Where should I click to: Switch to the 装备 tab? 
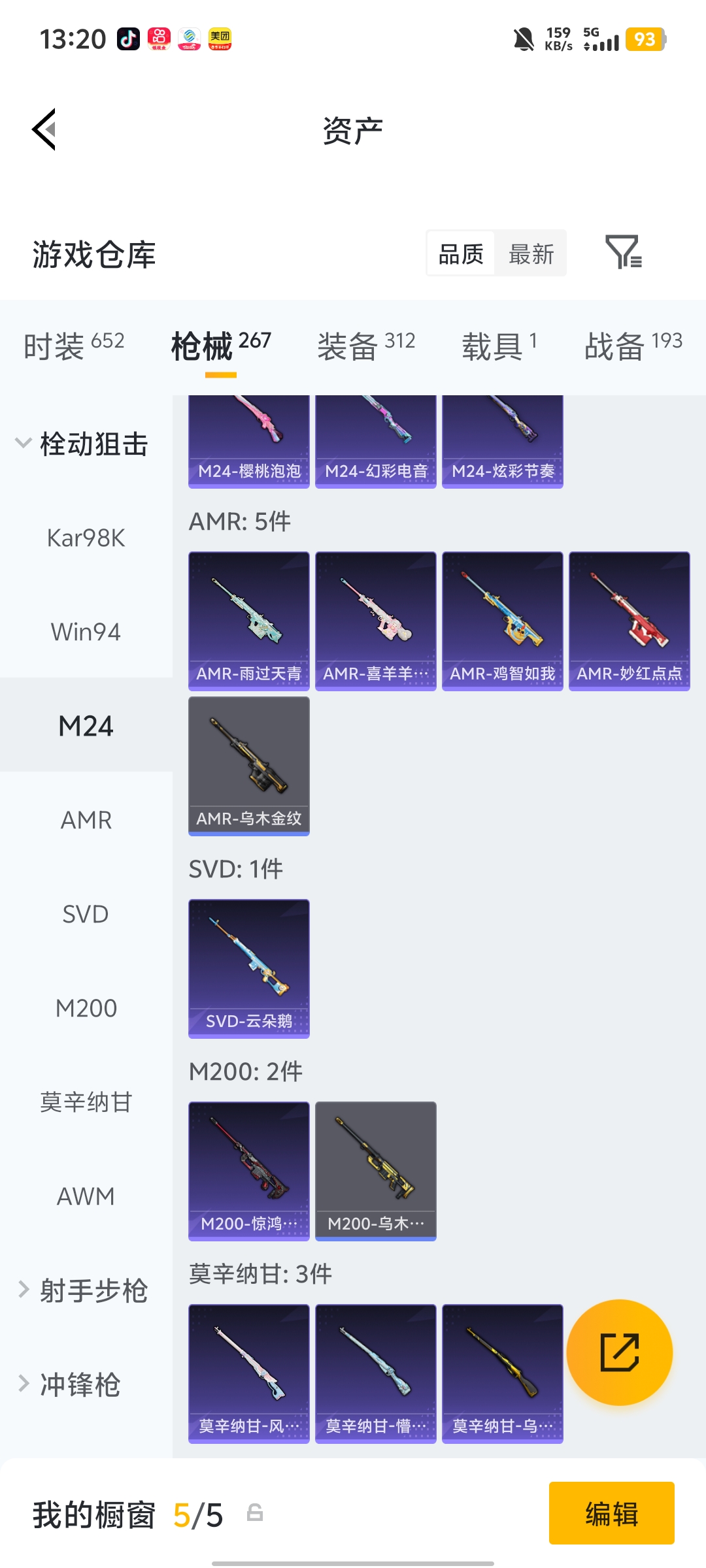coord(365,345)
